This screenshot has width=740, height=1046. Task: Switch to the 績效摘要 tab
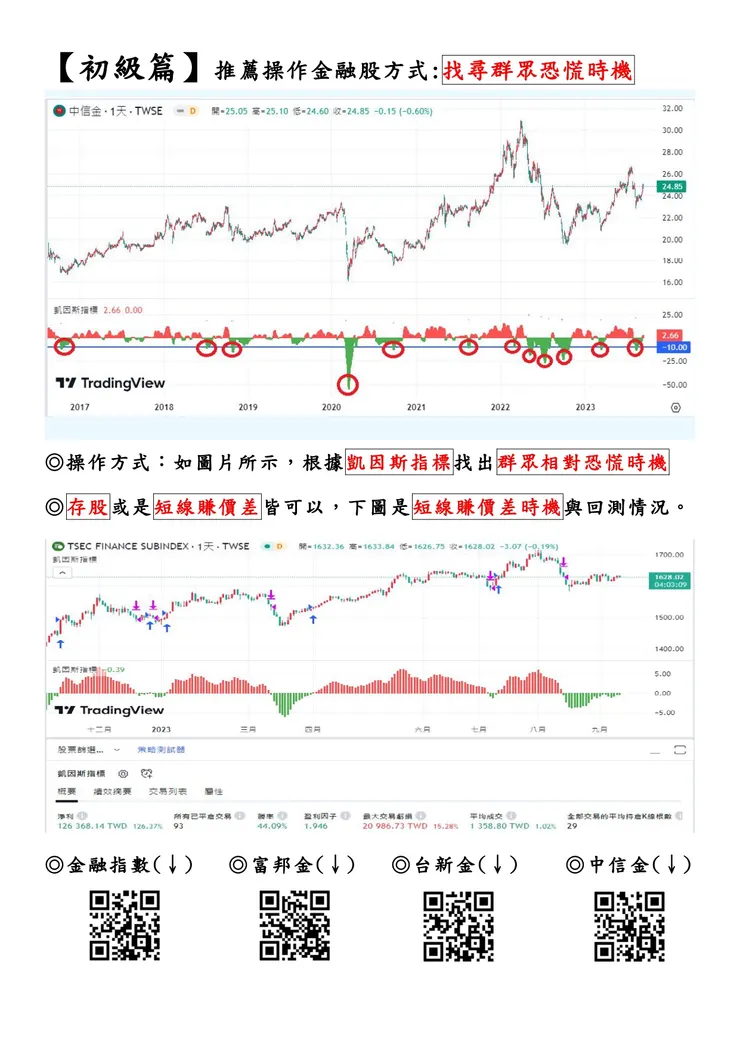tap(112, 791)
